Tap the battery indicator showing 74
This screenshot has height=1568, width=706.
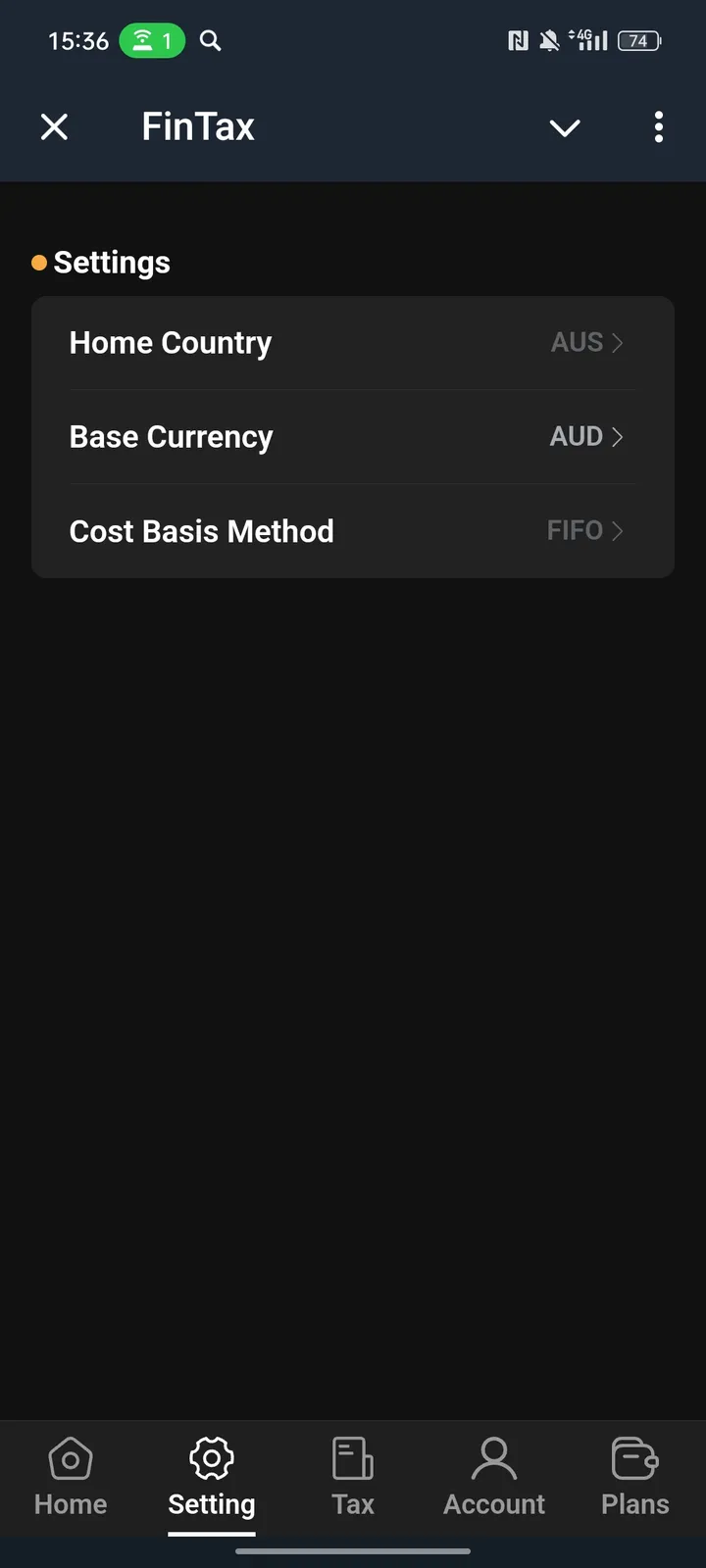(637, 41)
